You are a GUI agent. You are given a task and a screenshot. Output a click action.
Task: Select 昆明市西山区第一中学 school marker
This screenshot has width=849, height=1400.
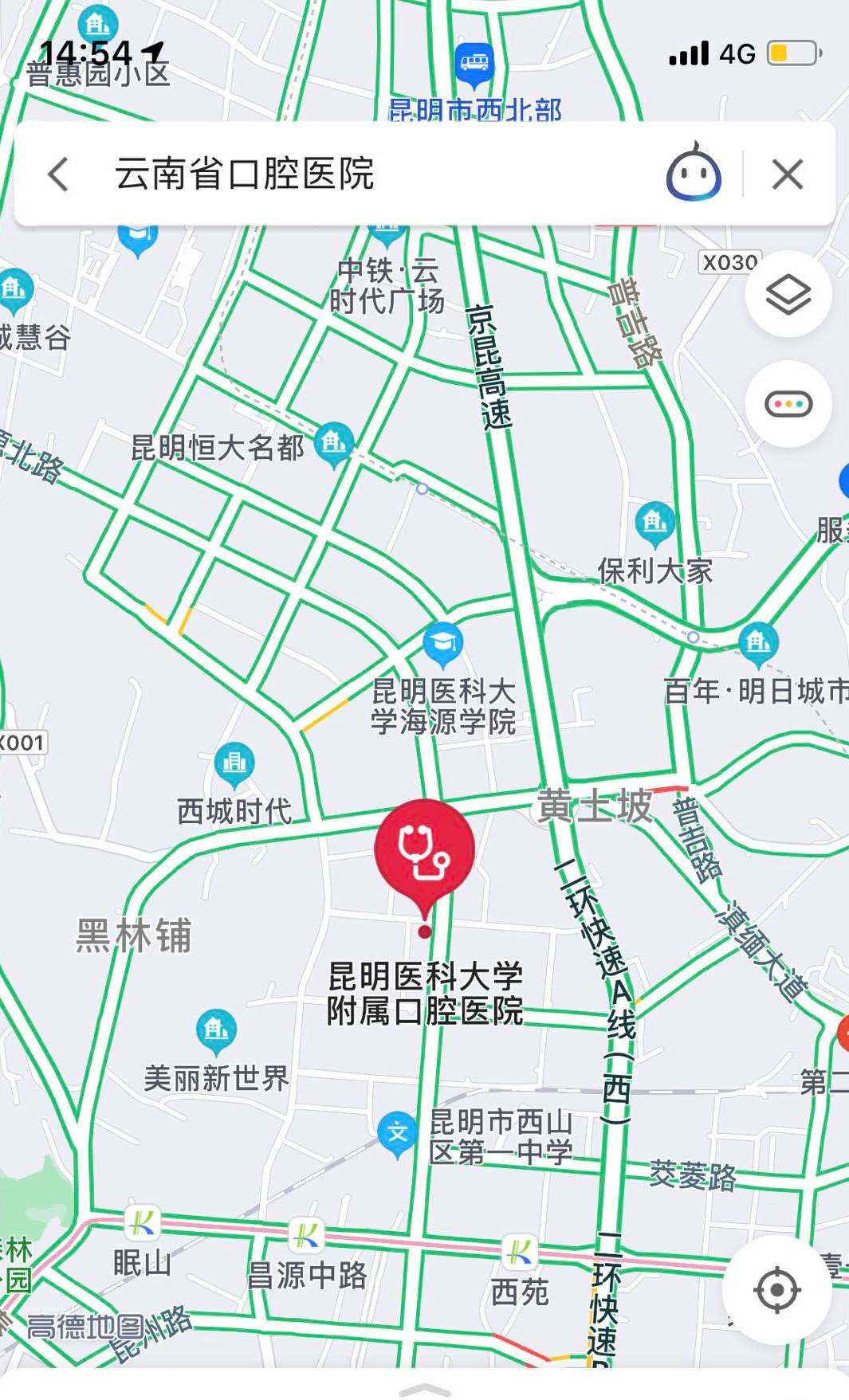[397, 1132]
